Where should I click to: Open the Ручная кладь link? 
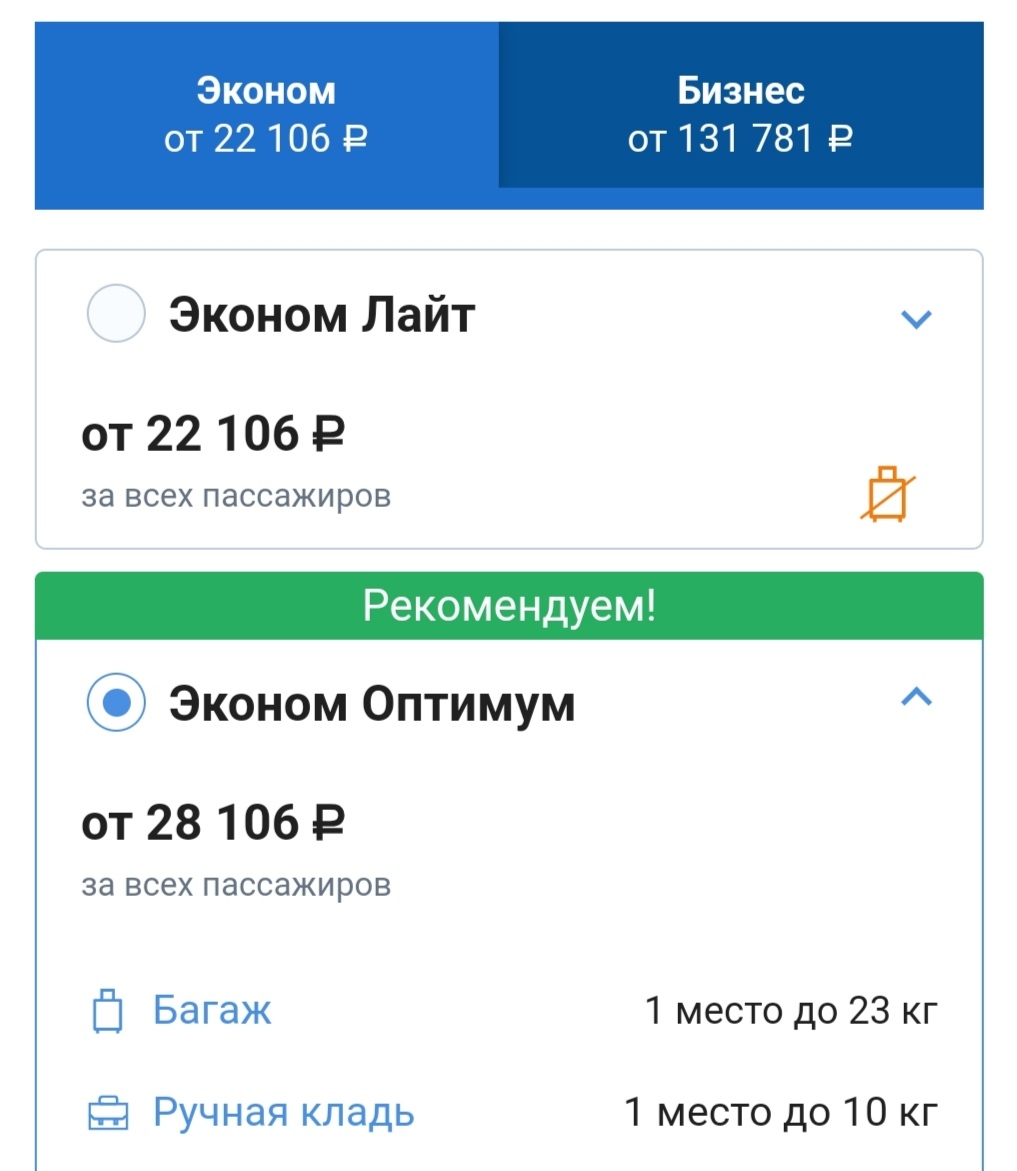283,1112
